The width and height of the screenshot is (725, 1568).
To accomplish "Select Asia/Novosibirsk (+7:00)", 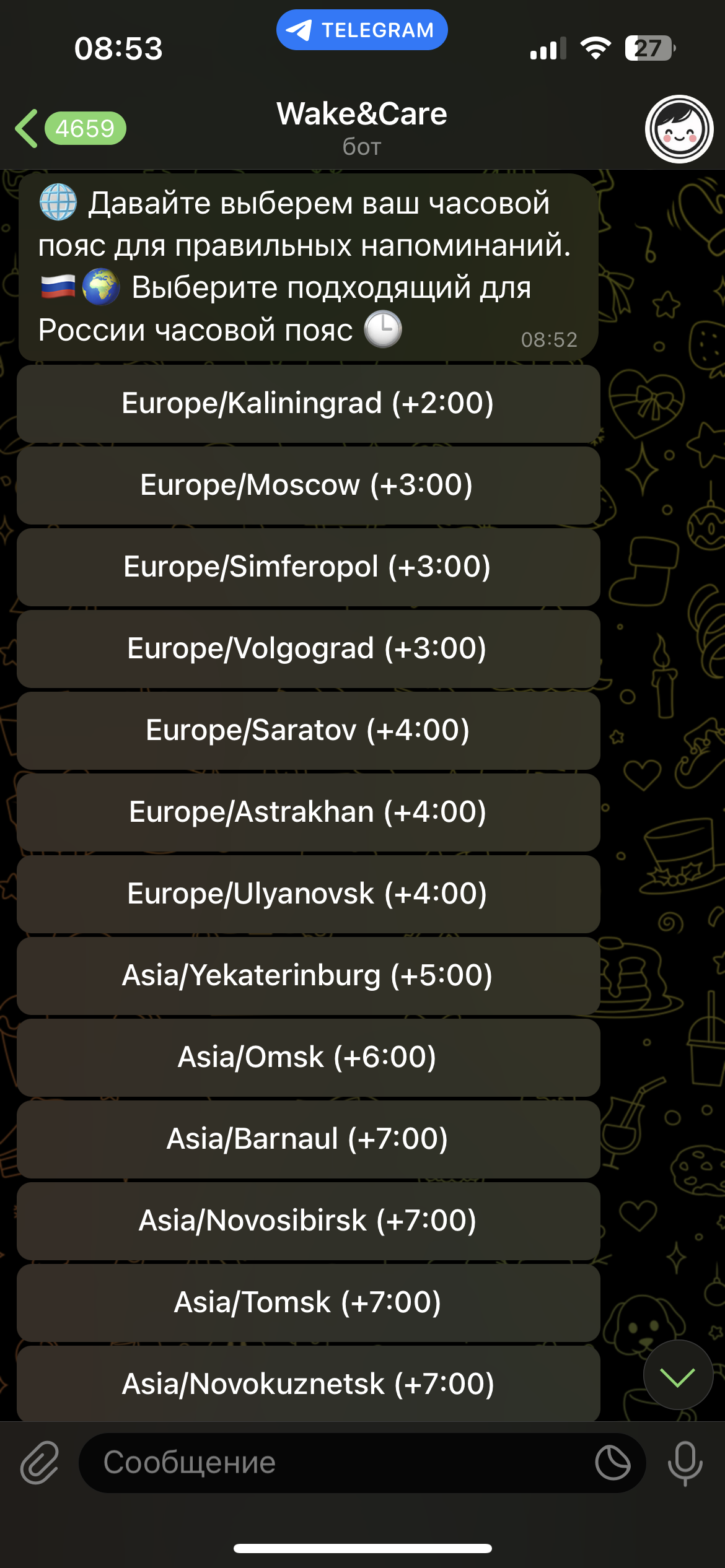I will (308, 1221).
